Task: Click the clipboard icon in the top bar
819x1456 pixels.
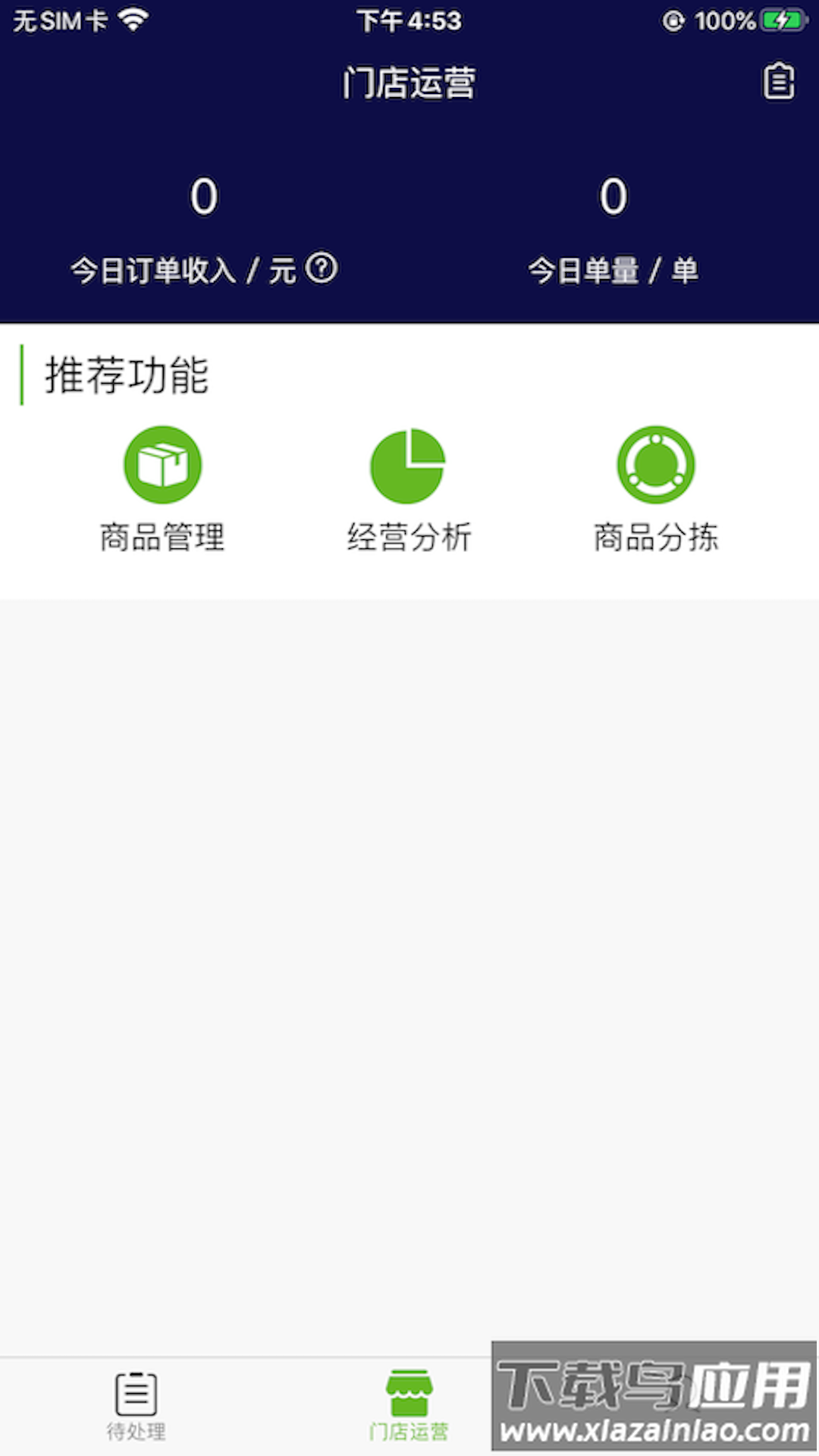Action: click(x=780, y=82)
